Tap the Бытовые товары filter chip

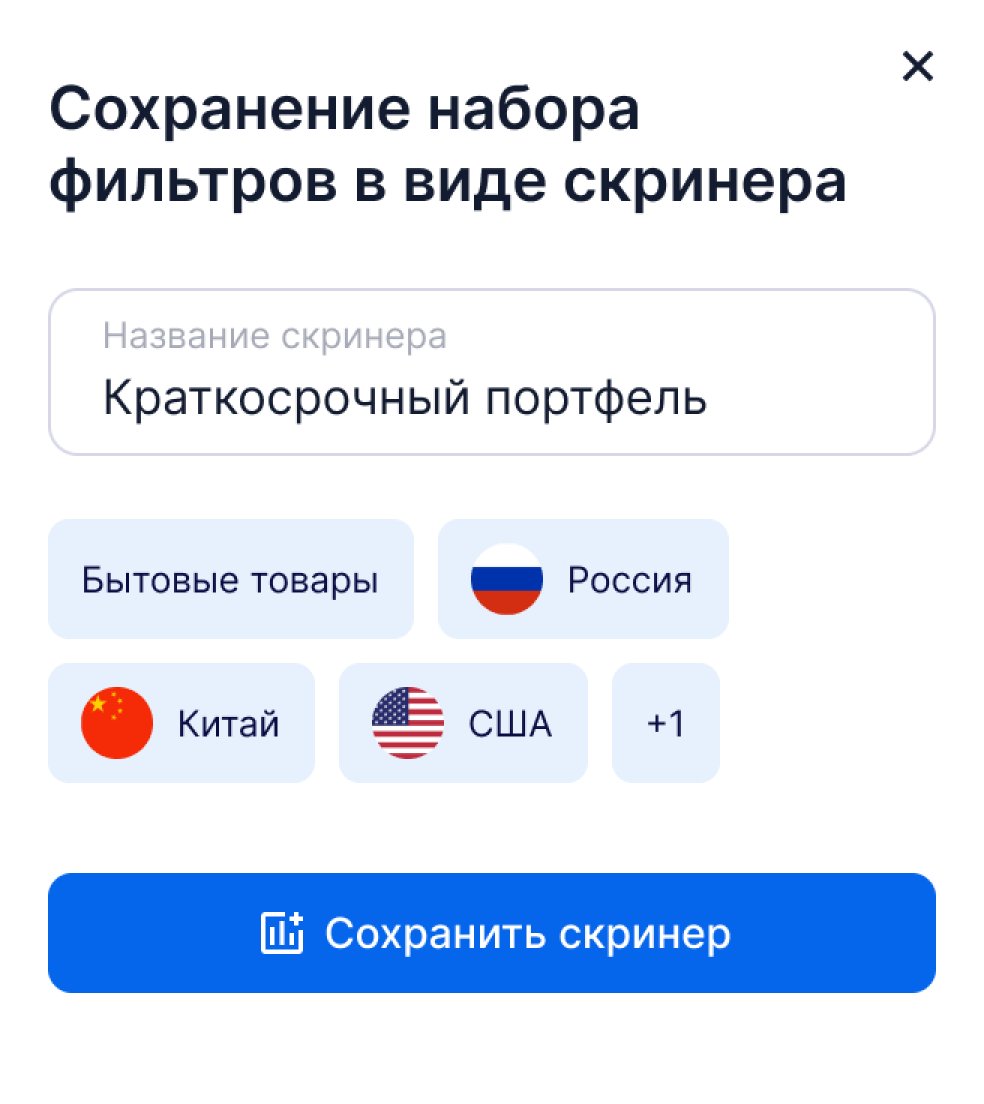230,579
